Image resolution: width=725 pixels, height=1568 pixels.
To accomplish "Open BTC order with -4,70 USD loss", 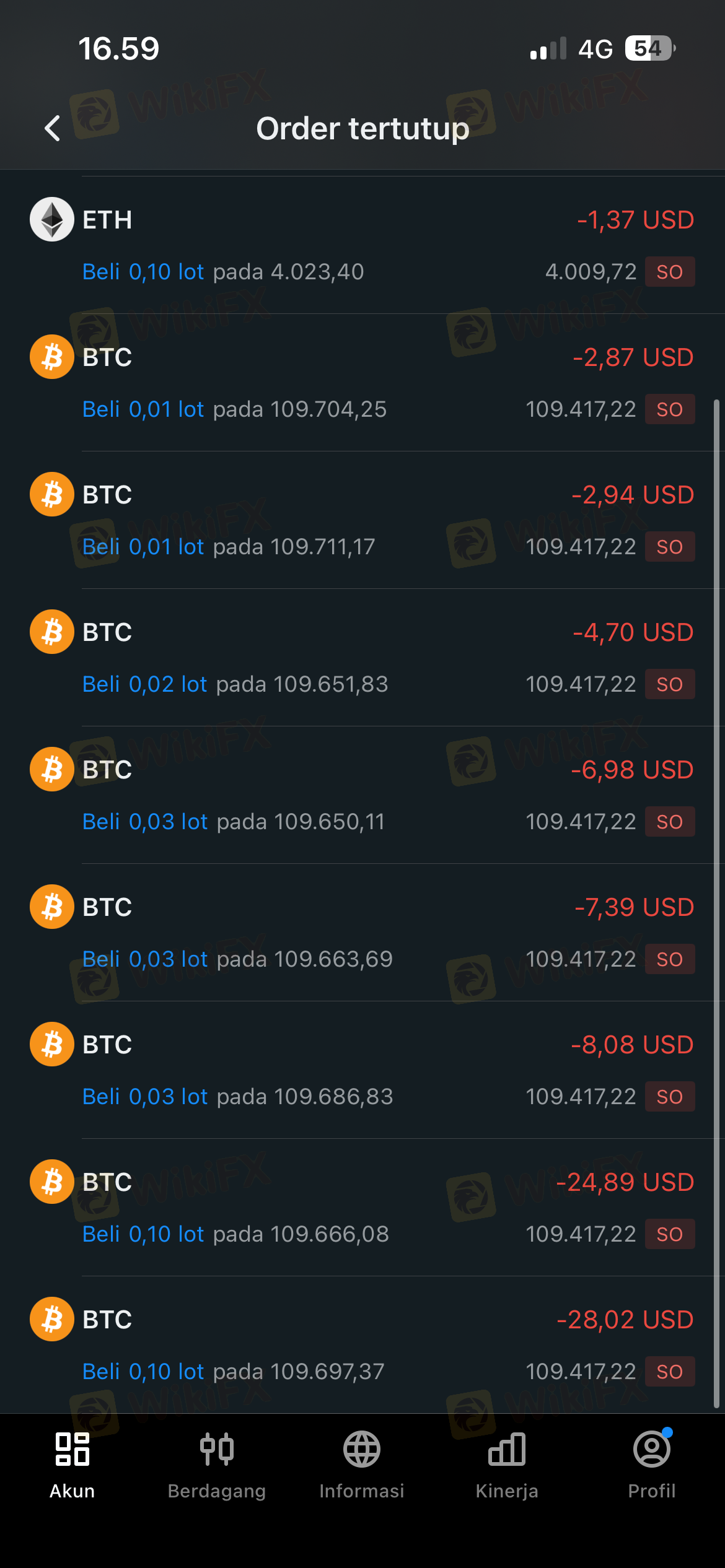I will click(362, 658).
